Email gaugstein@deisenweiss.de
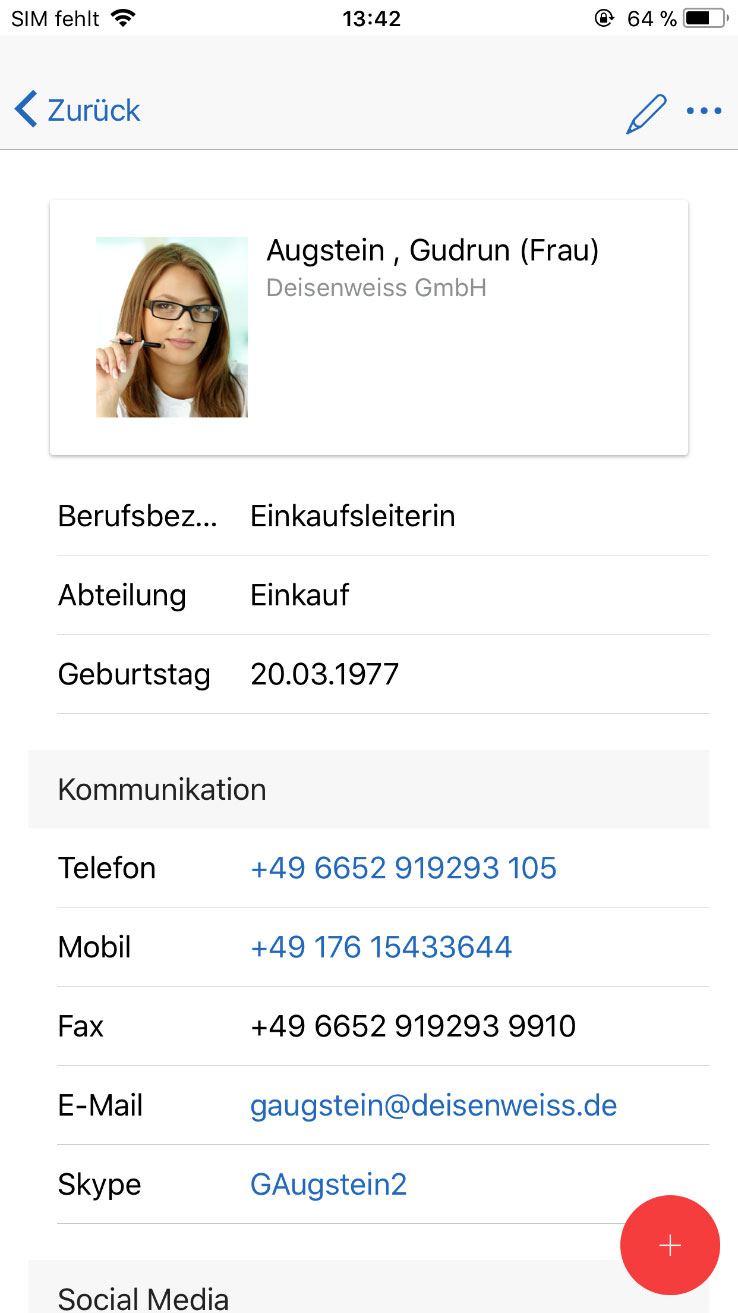The height and width of the screenshot is (1313, 738). tap(433, 1105)
